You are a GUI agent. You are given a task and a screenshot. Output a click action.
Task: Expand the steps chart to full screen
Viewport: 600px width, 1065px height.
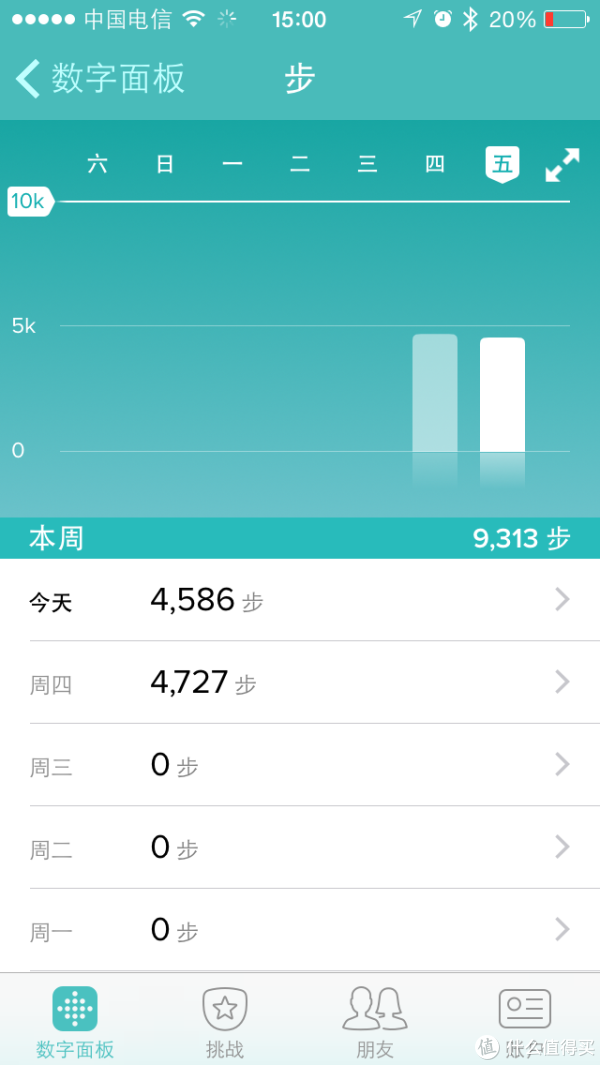(563, 165)
